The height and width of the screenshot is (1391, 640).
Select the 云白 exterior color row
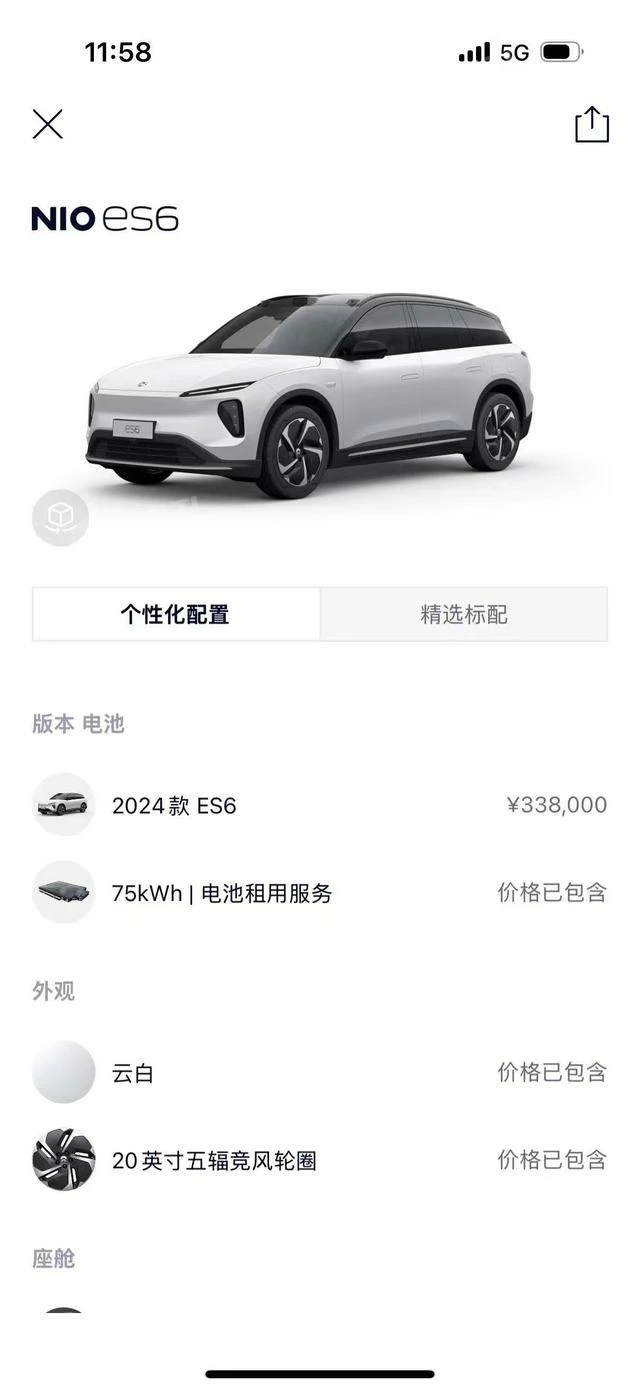pos(319,1072)
